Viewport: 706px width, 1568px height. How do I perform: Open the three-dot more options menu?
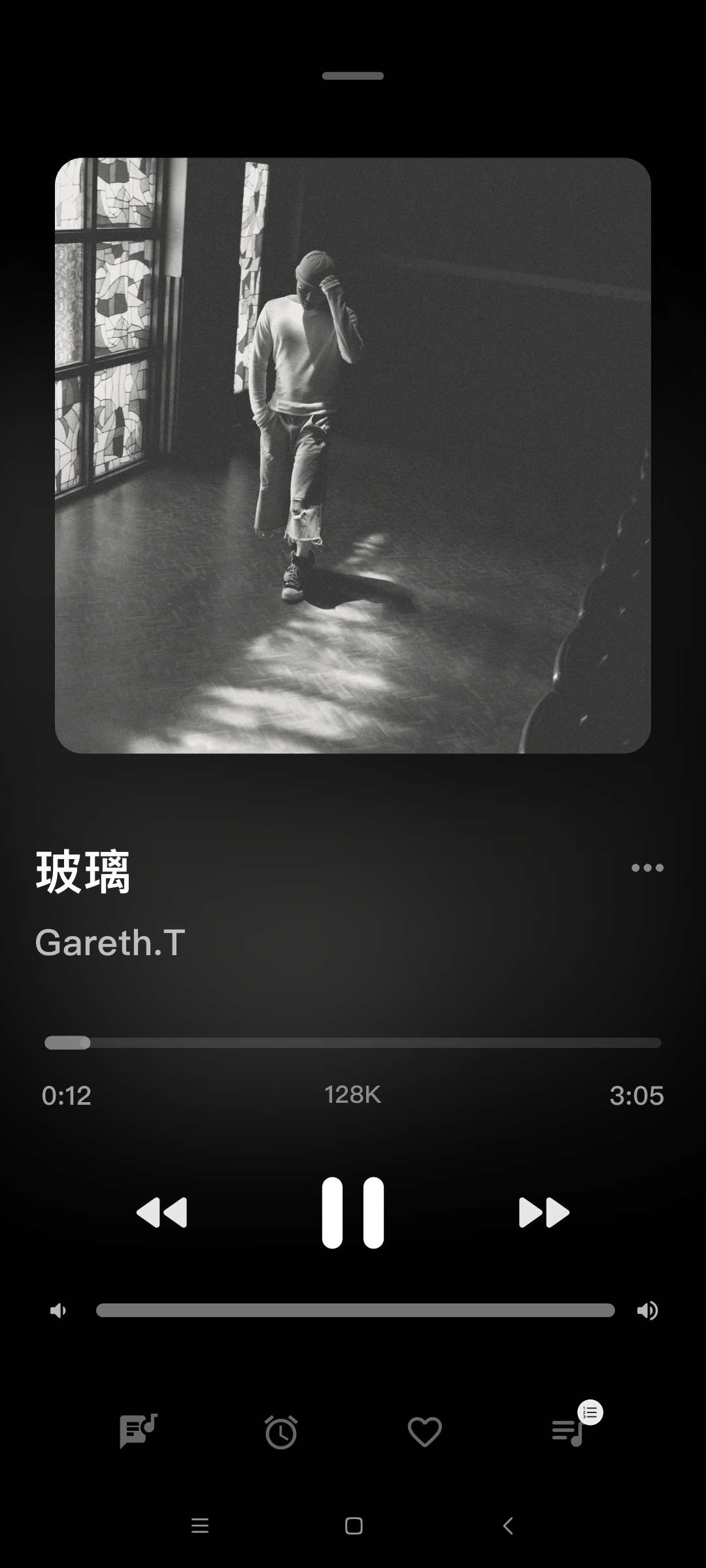click(x=647, y=868)
